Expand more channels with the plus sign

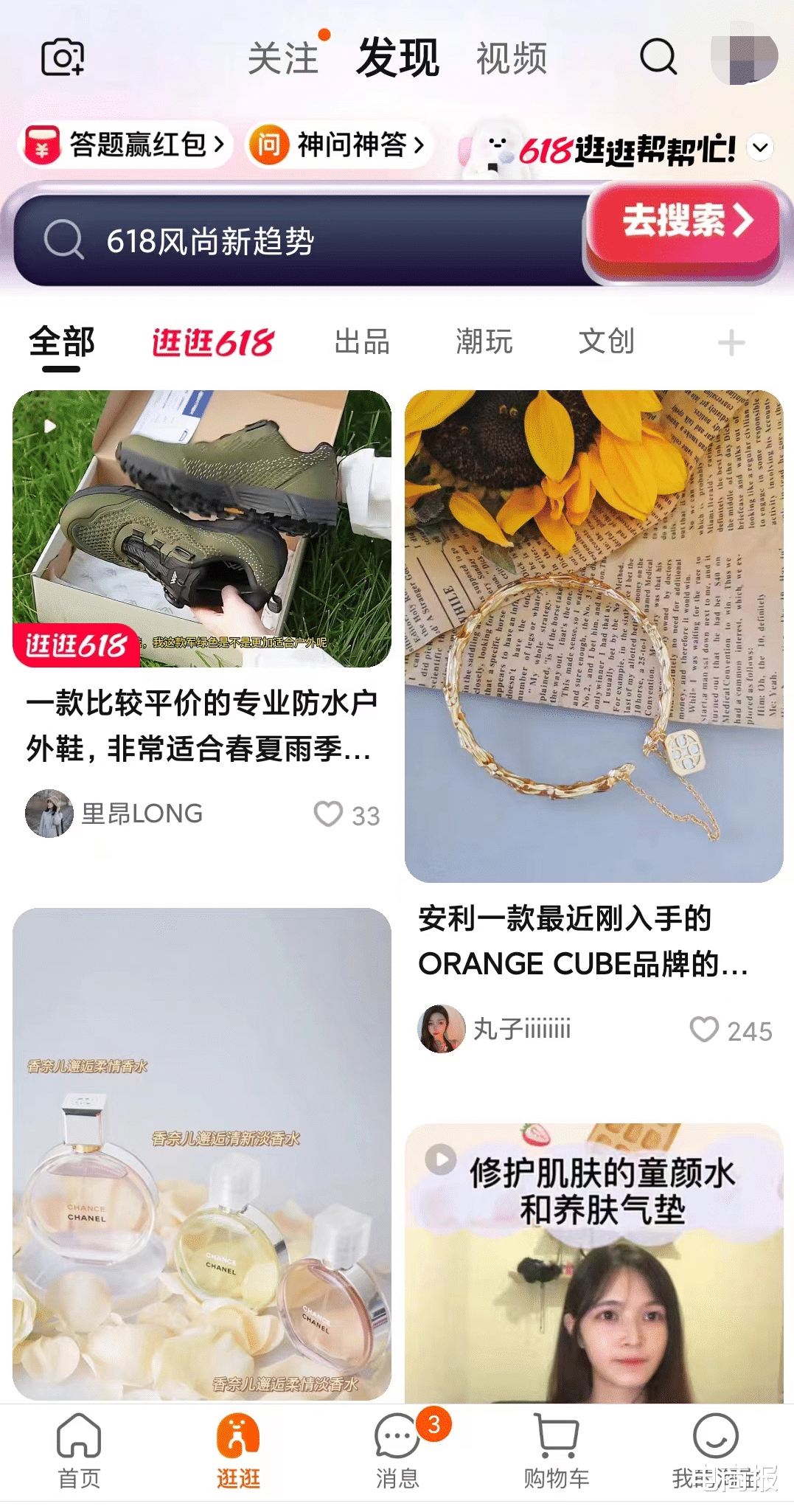(731, 342)
